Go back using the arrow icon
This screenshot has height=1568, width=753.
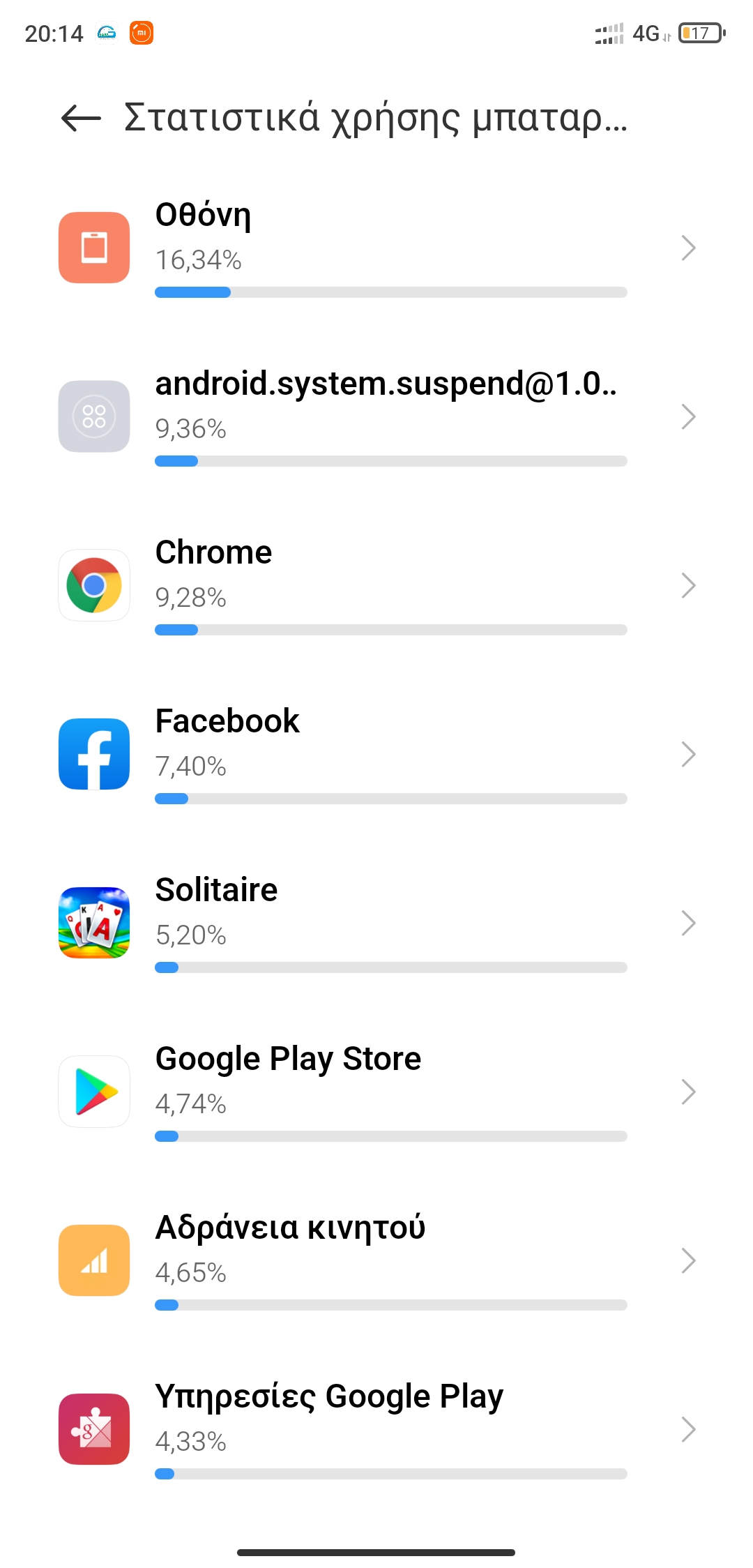tap(81, 118)
